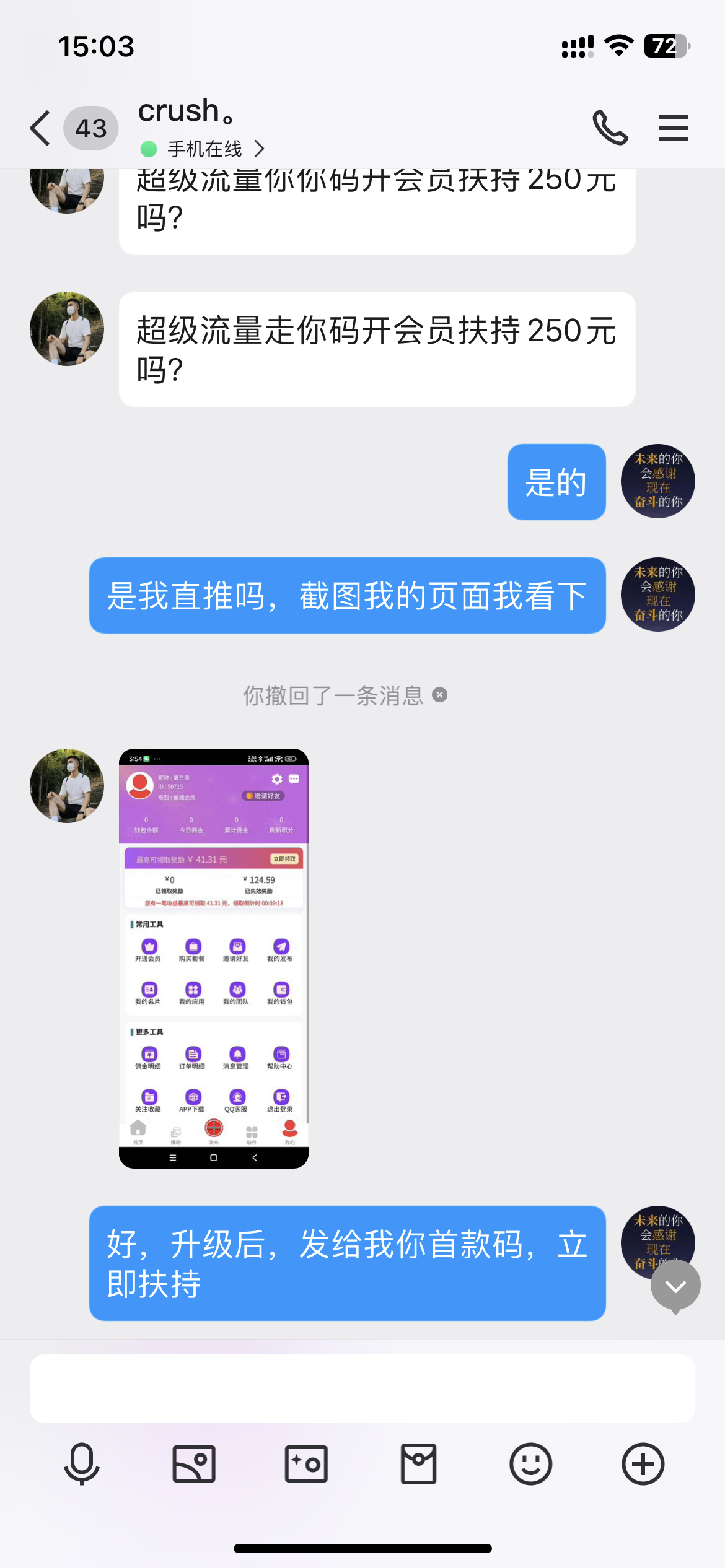Go back to the message list
Image resolution: width=725 pixels, height=1568 pixels.
40,128
